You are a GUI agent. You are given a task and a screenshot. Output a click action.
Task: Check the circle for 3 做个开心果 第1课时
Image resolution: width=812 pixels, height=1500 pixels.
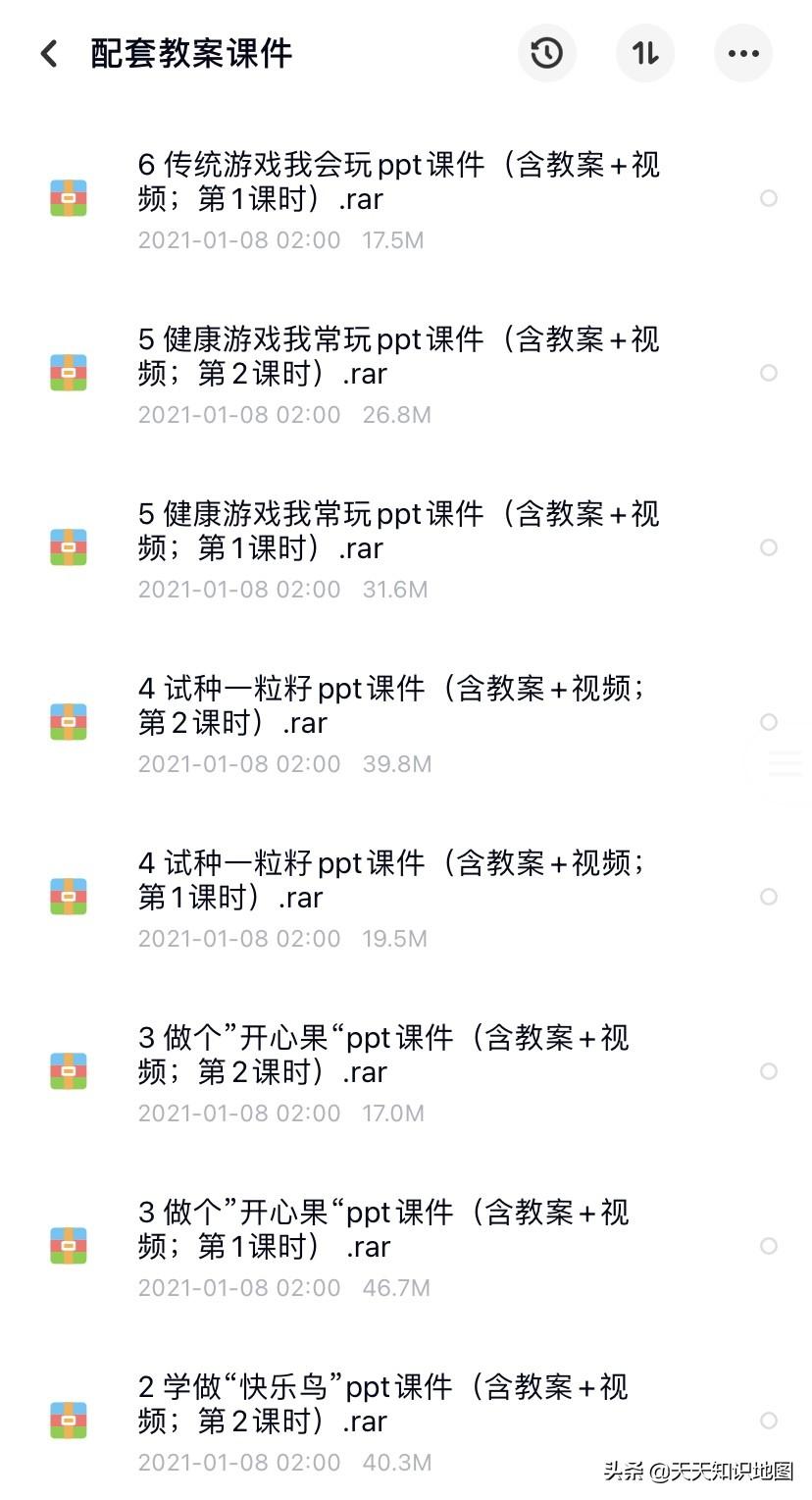(x=769, y=1246)
